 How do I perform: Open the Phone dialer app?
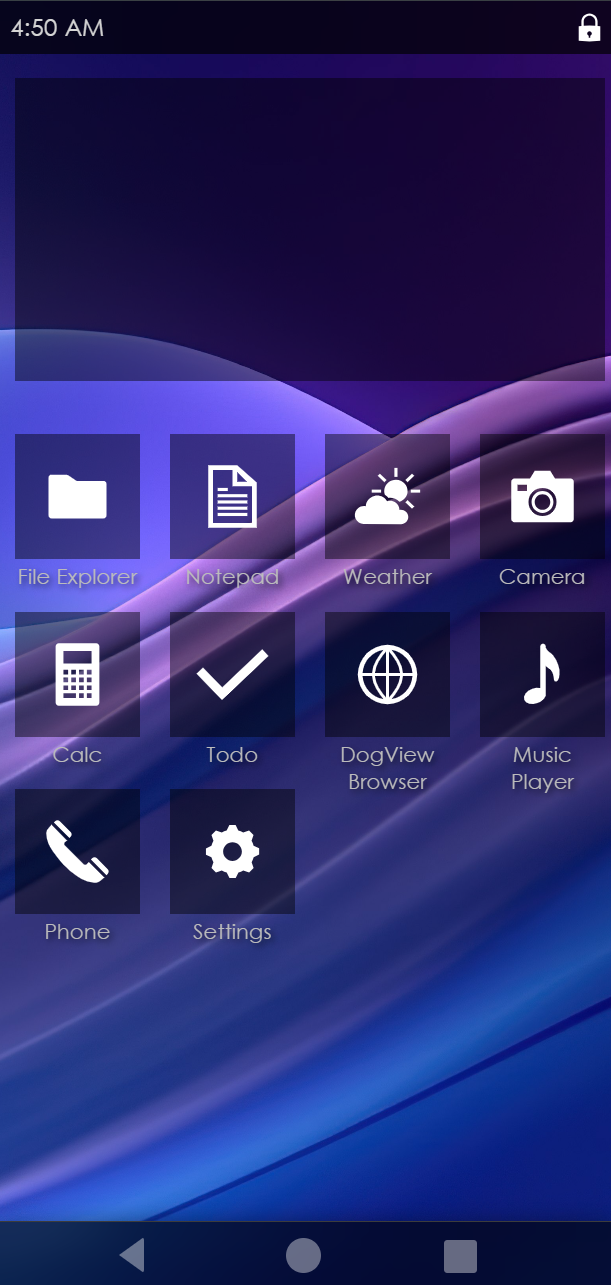tap(77, 851)
